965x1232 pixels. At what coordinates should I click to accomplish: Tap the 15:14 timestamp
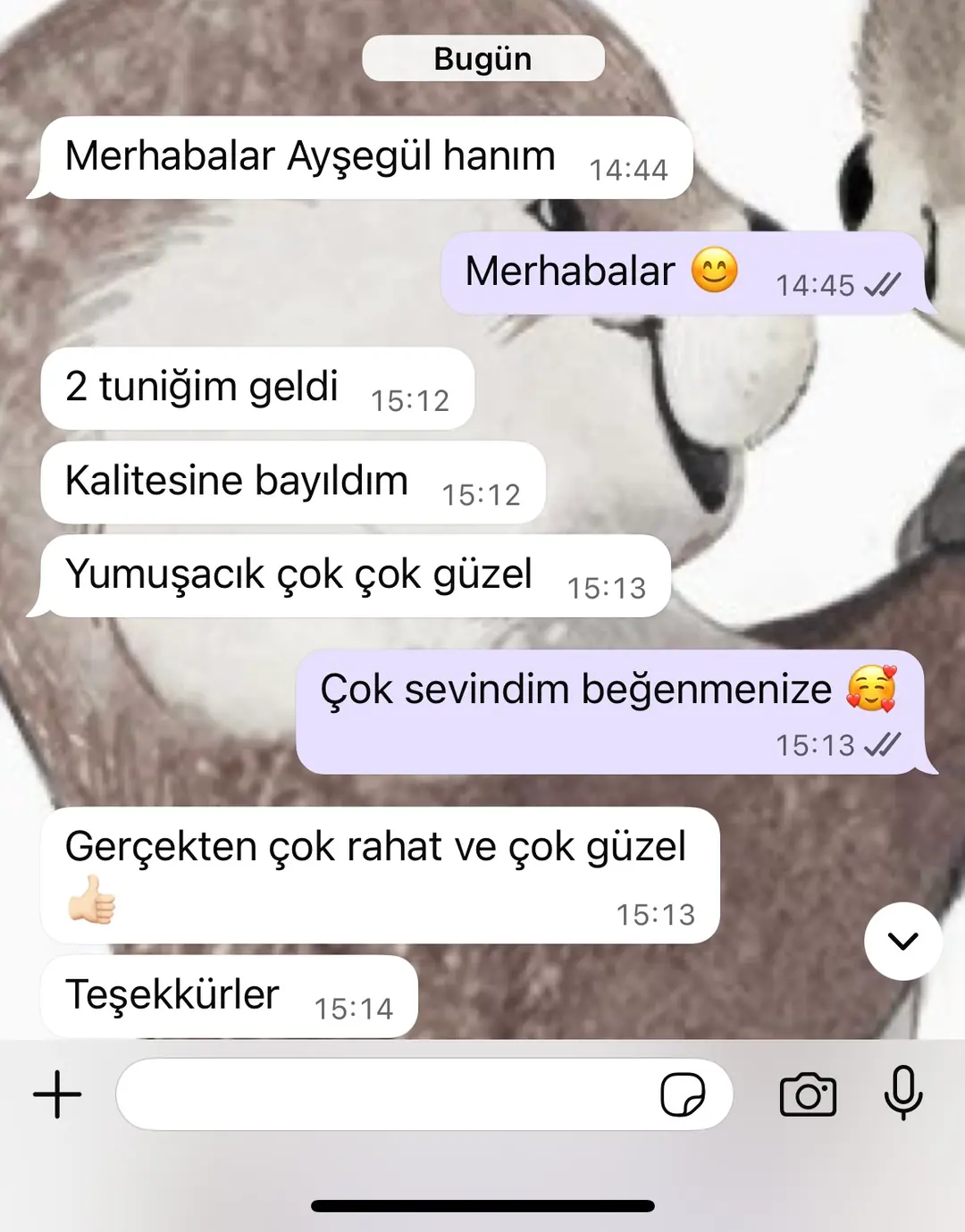[x=355, y=1008]
